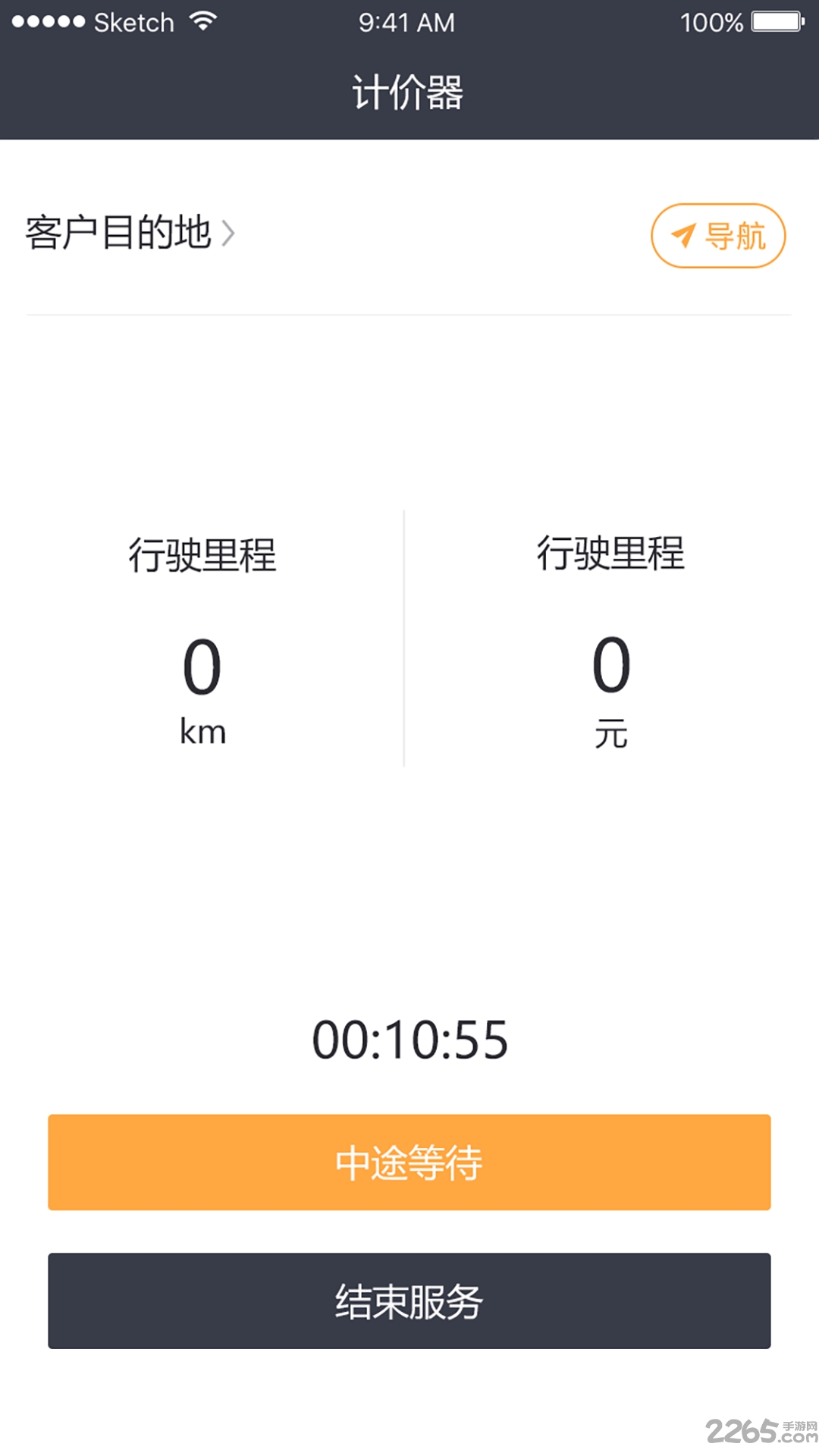Click the orange pill-shaped 导航 navigation icon
Image resolution: width=819 pixels, height=1456 pixels.
click(717, 236)
